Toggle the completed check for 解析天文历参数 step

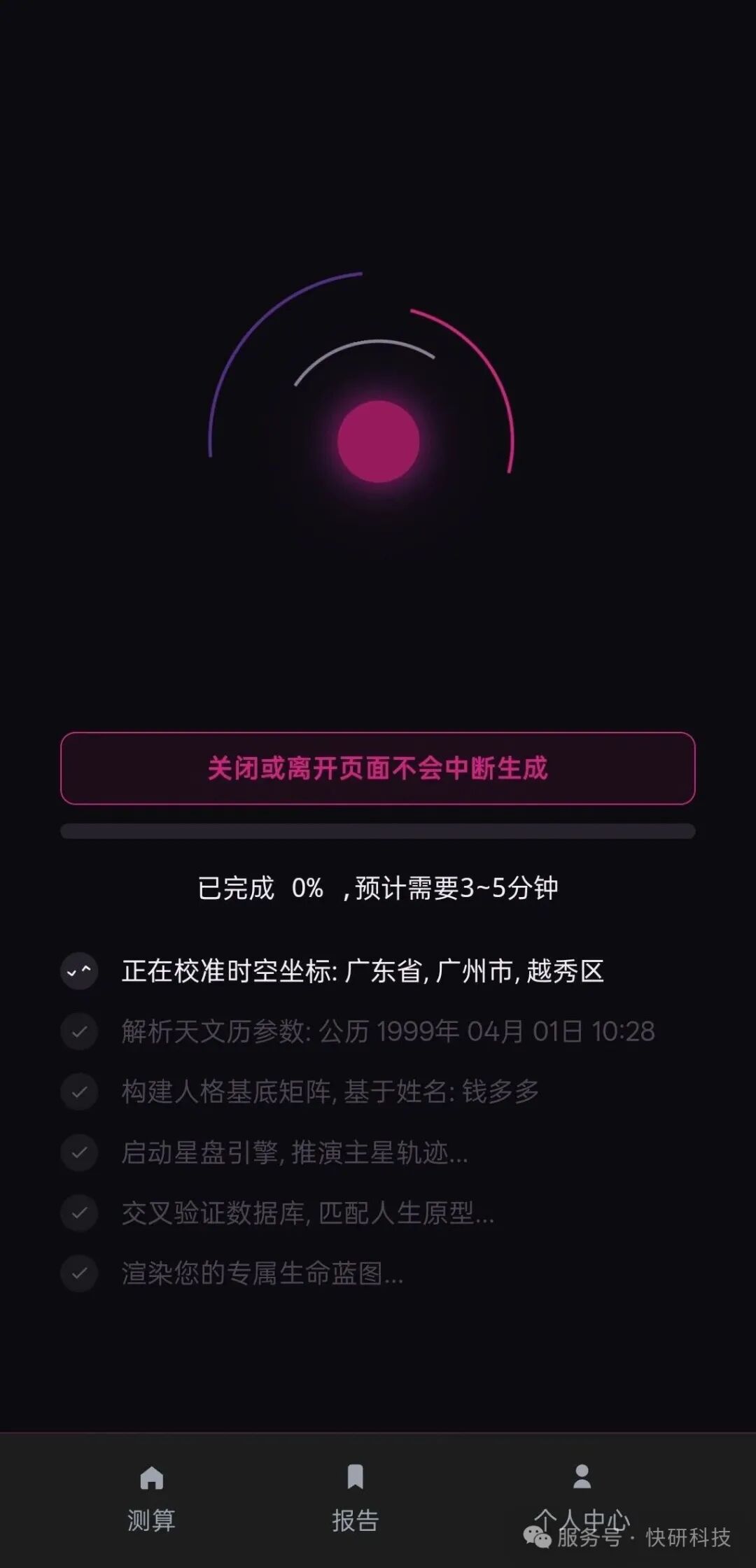[79, 1032]
